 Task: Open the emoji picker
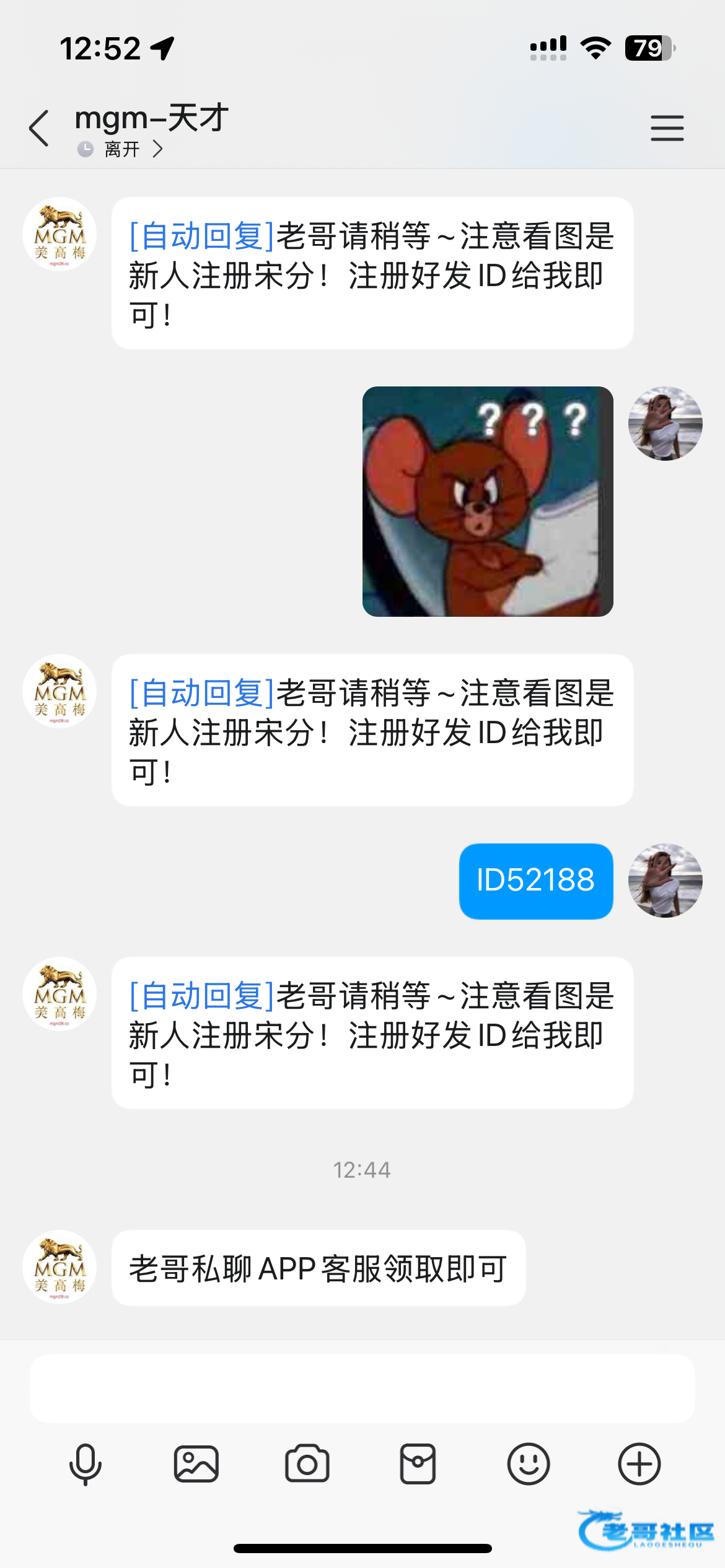[528, 1465]
